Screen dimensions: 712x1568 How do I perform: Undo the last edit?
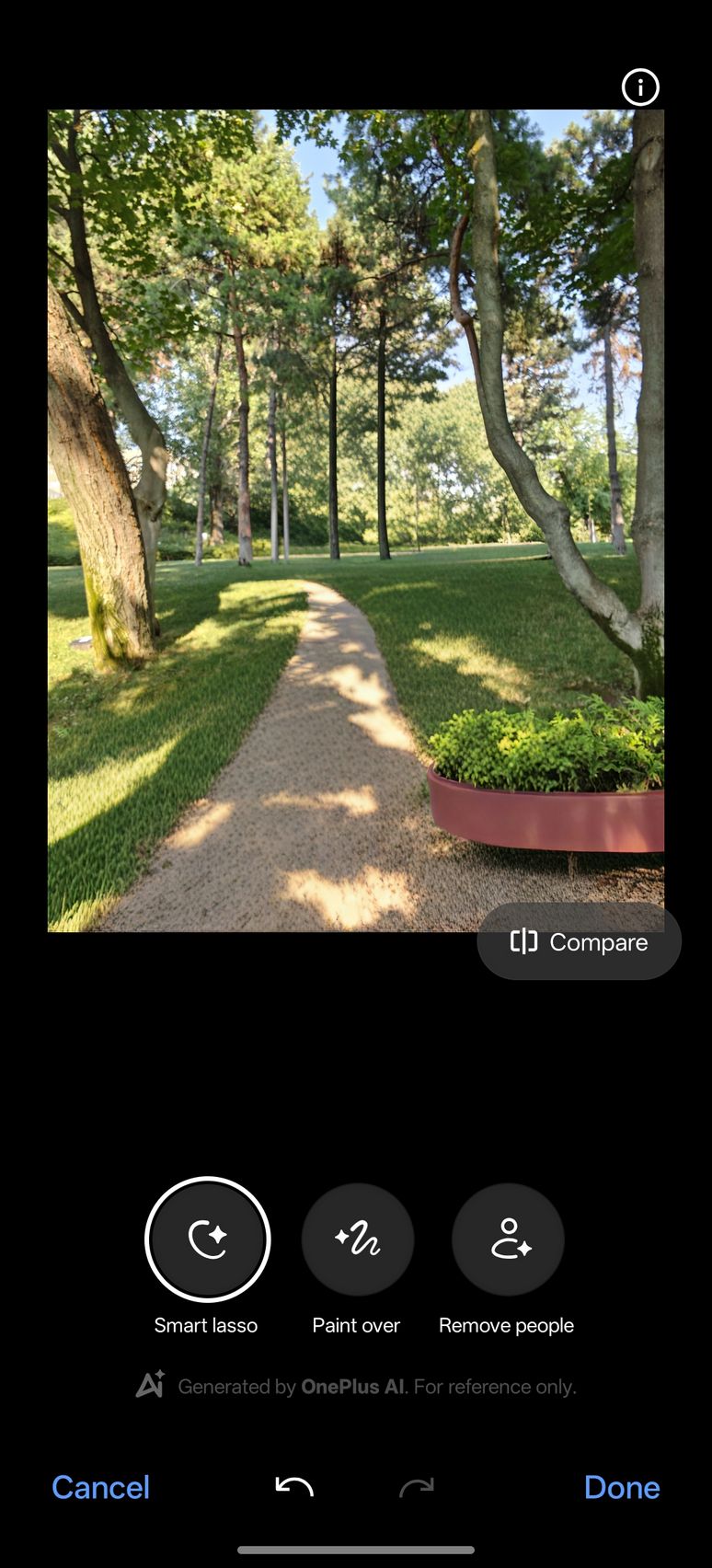click(294, 1487)
